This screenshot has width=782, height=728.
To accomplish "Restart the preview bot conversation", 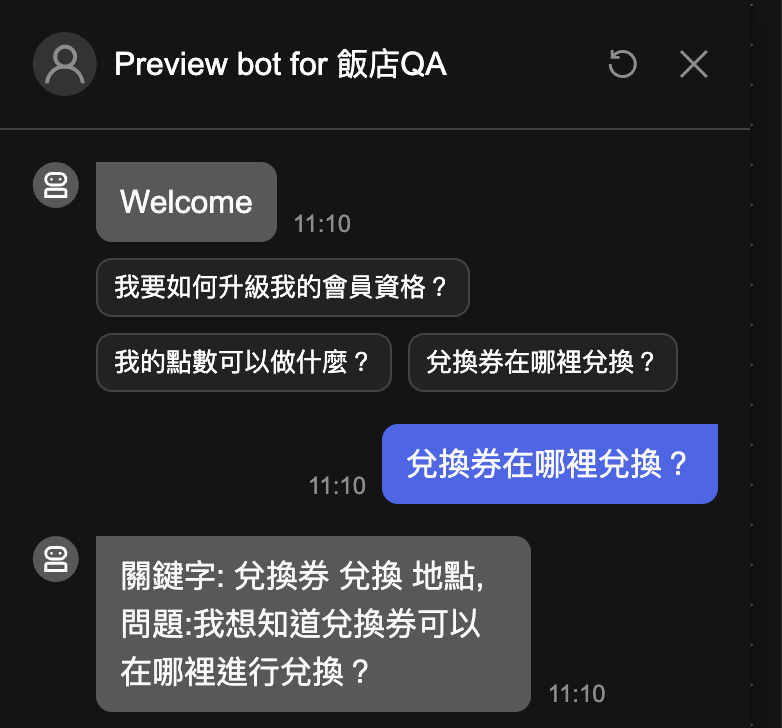I will coord(623,65).
